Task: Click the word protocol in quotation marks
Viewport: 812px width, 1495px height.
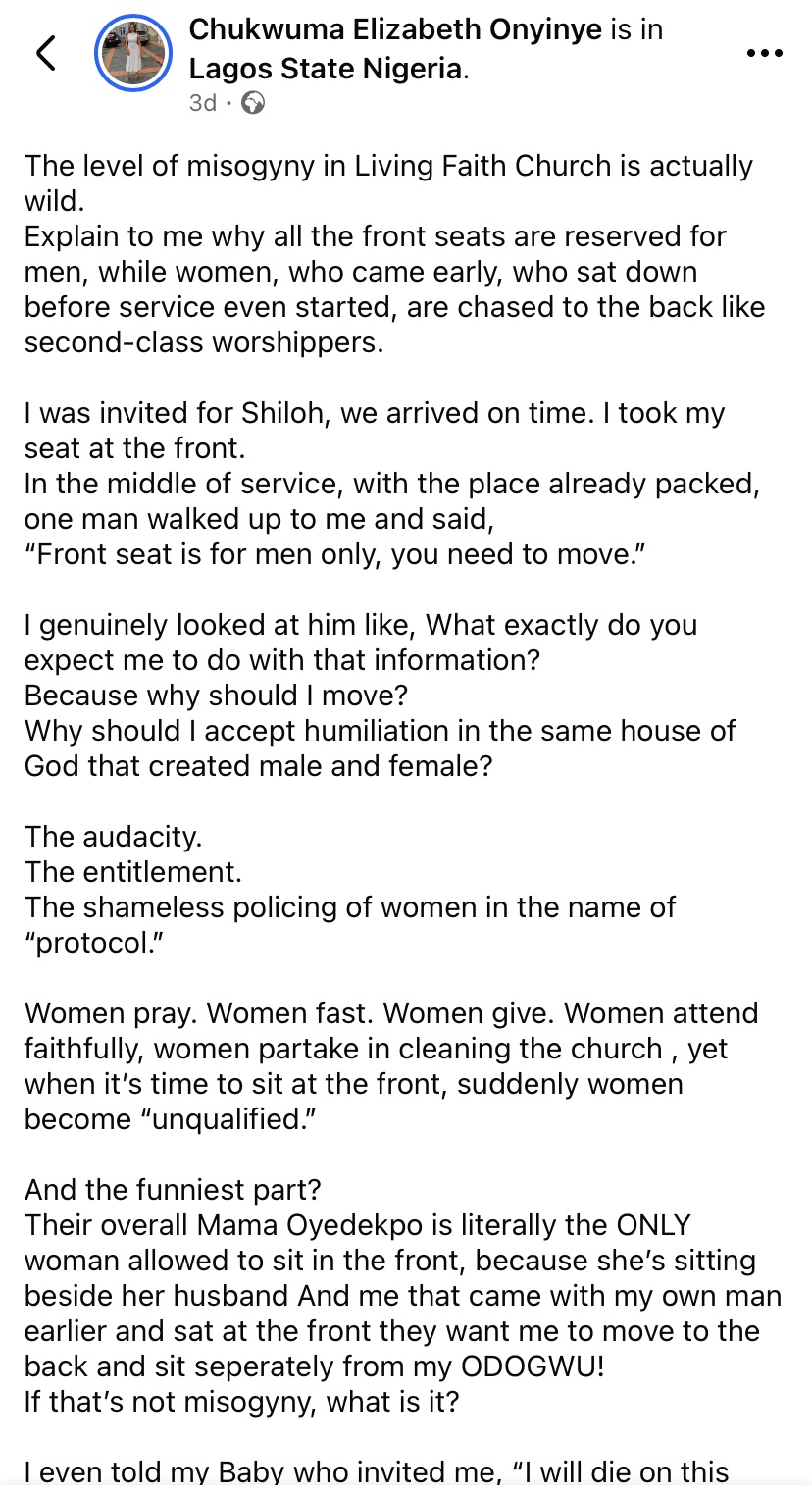Action: pyautogui.click(x=90, y=942)
